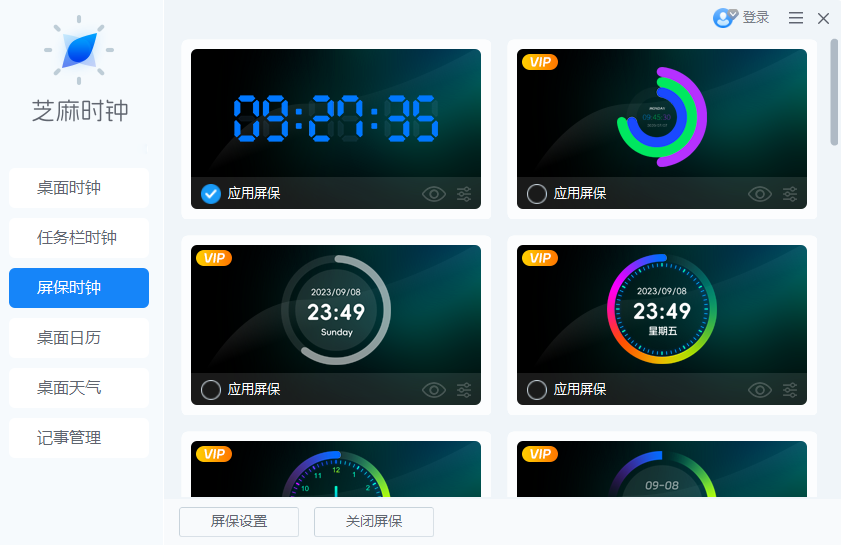Image resolution: width=841 pixels, height=545 pixels.
Task: Open the hamburger menu icon
Action: (x=796, y=18)
